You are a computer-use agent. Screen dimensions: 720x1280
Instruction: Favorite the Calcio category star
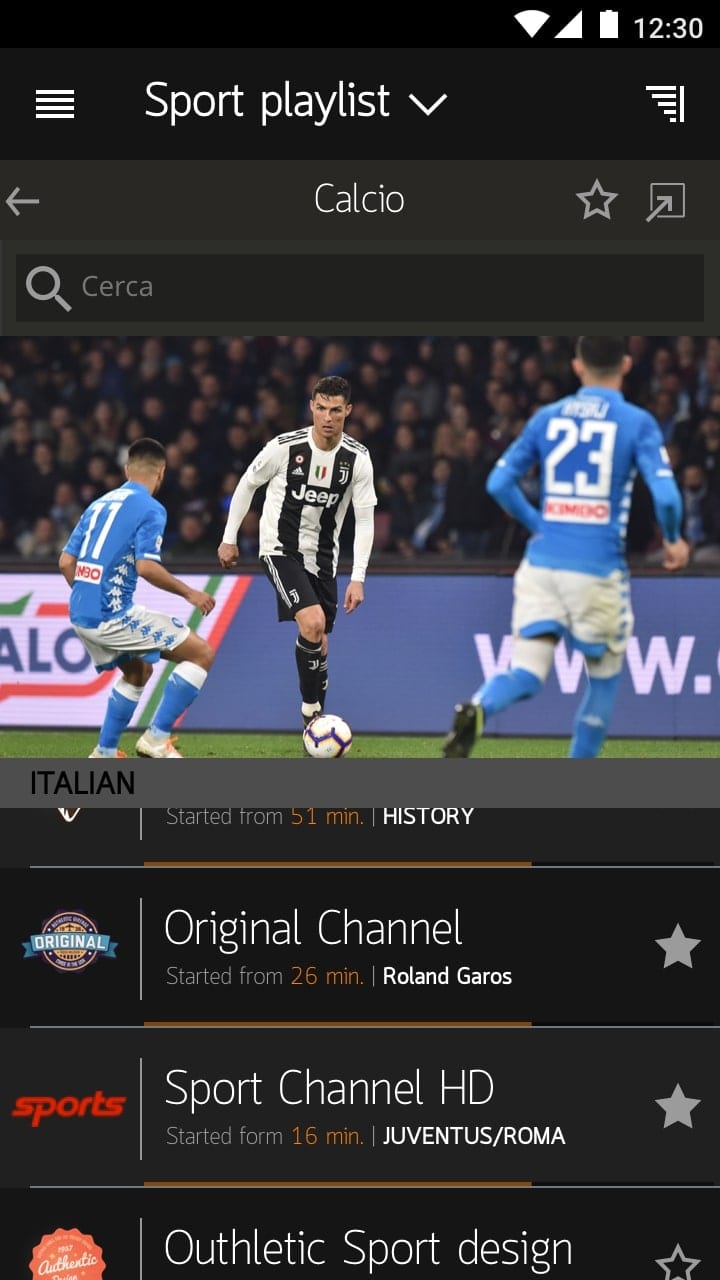(x=597, y=201)
